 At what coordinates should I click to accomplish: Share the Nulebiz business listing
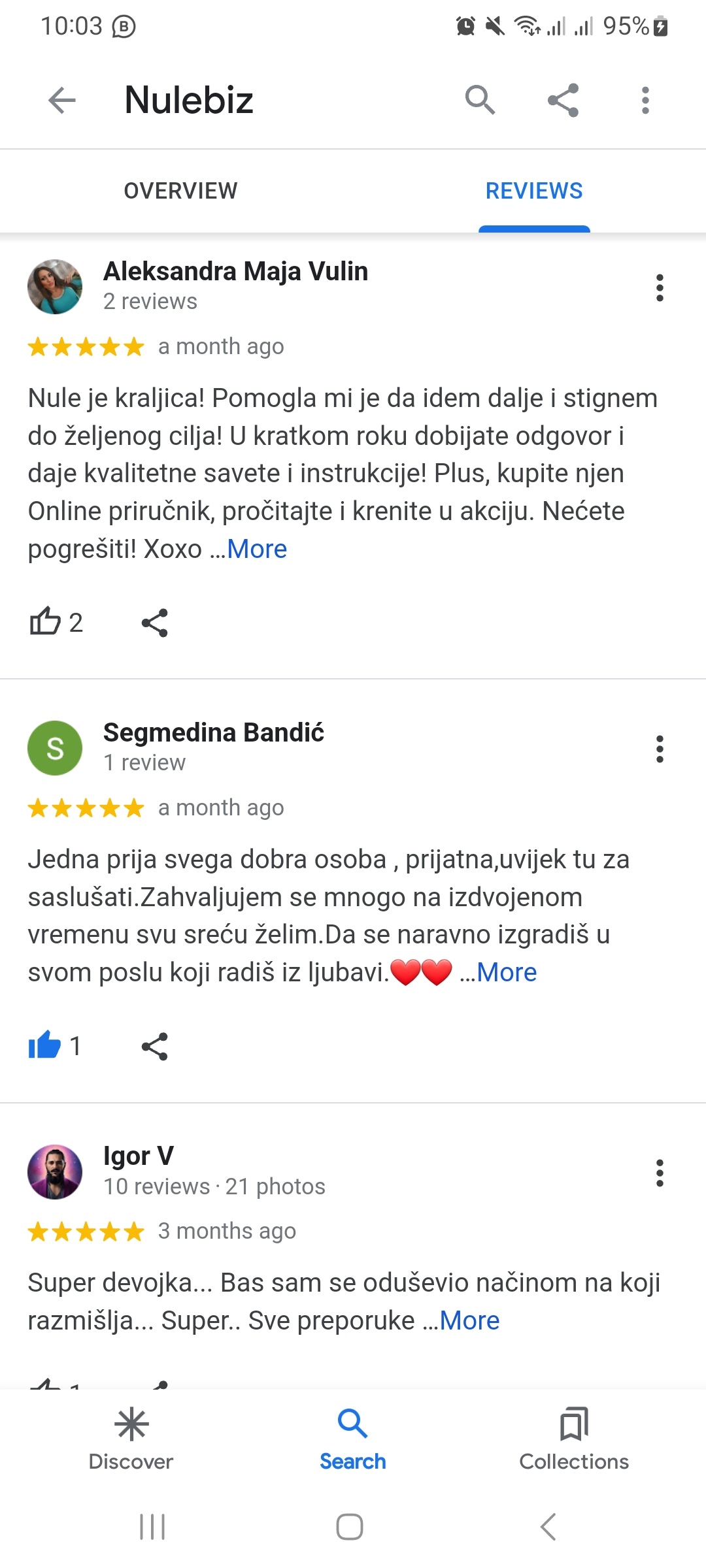(x=563, y=100)
